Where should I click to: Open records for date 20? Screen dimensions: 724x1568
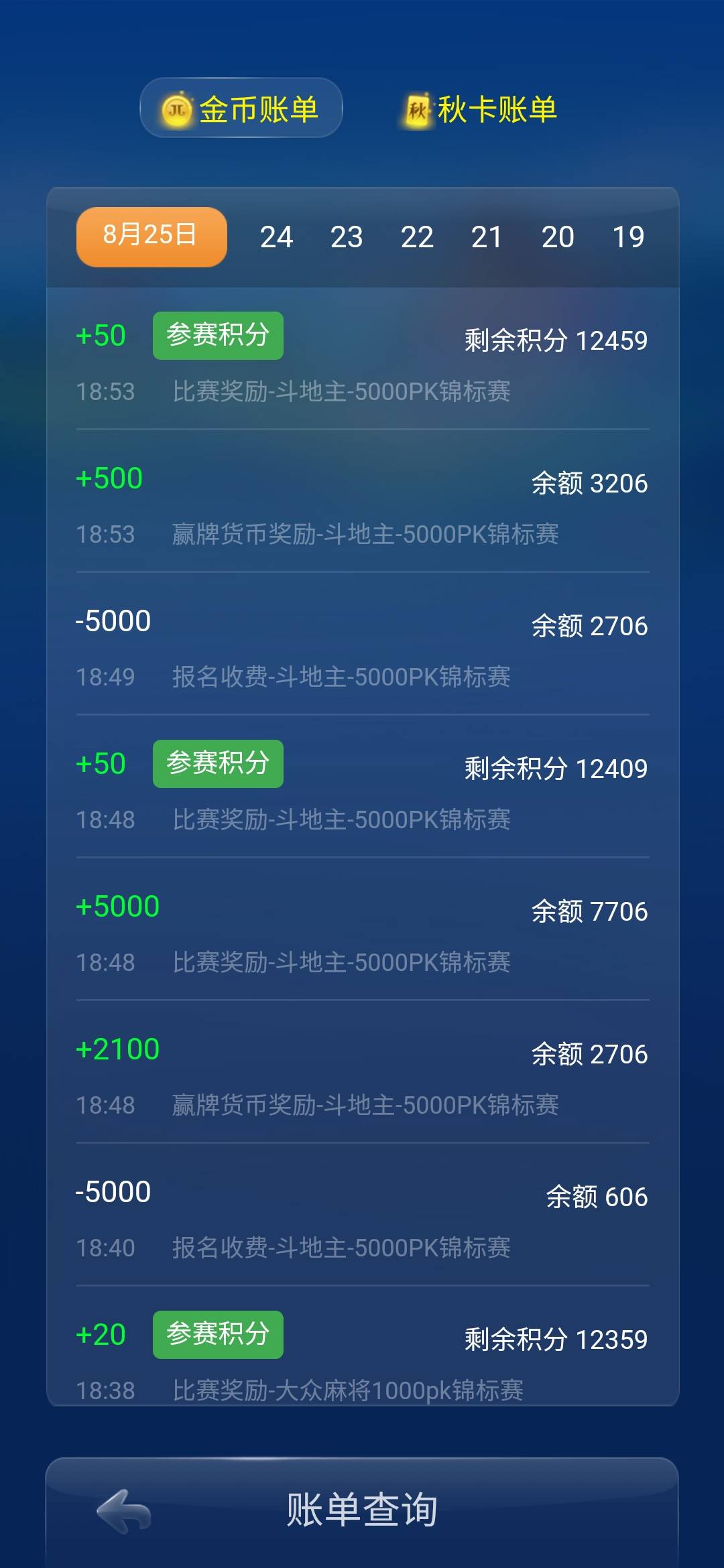point(557,237)
